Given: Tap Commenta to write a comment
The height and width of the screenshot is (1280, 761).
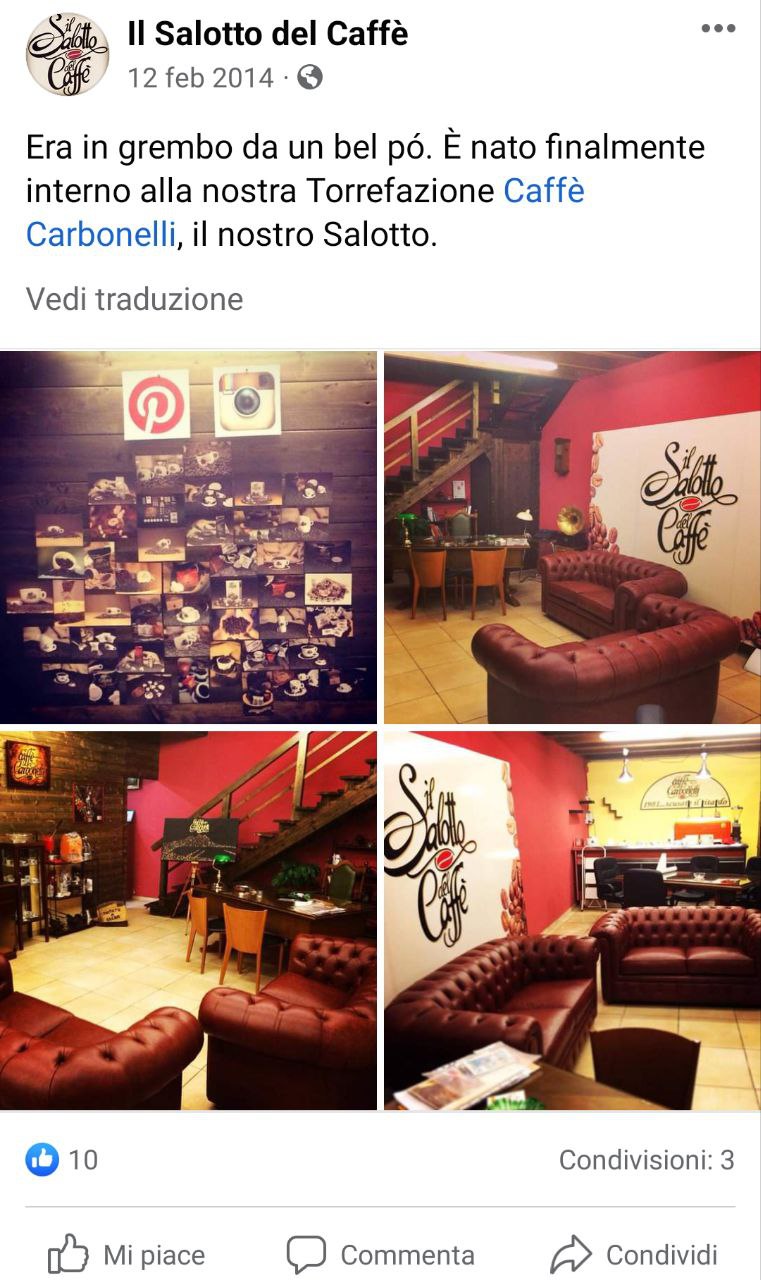Looking at the screenshot, I should [381, 1255].
